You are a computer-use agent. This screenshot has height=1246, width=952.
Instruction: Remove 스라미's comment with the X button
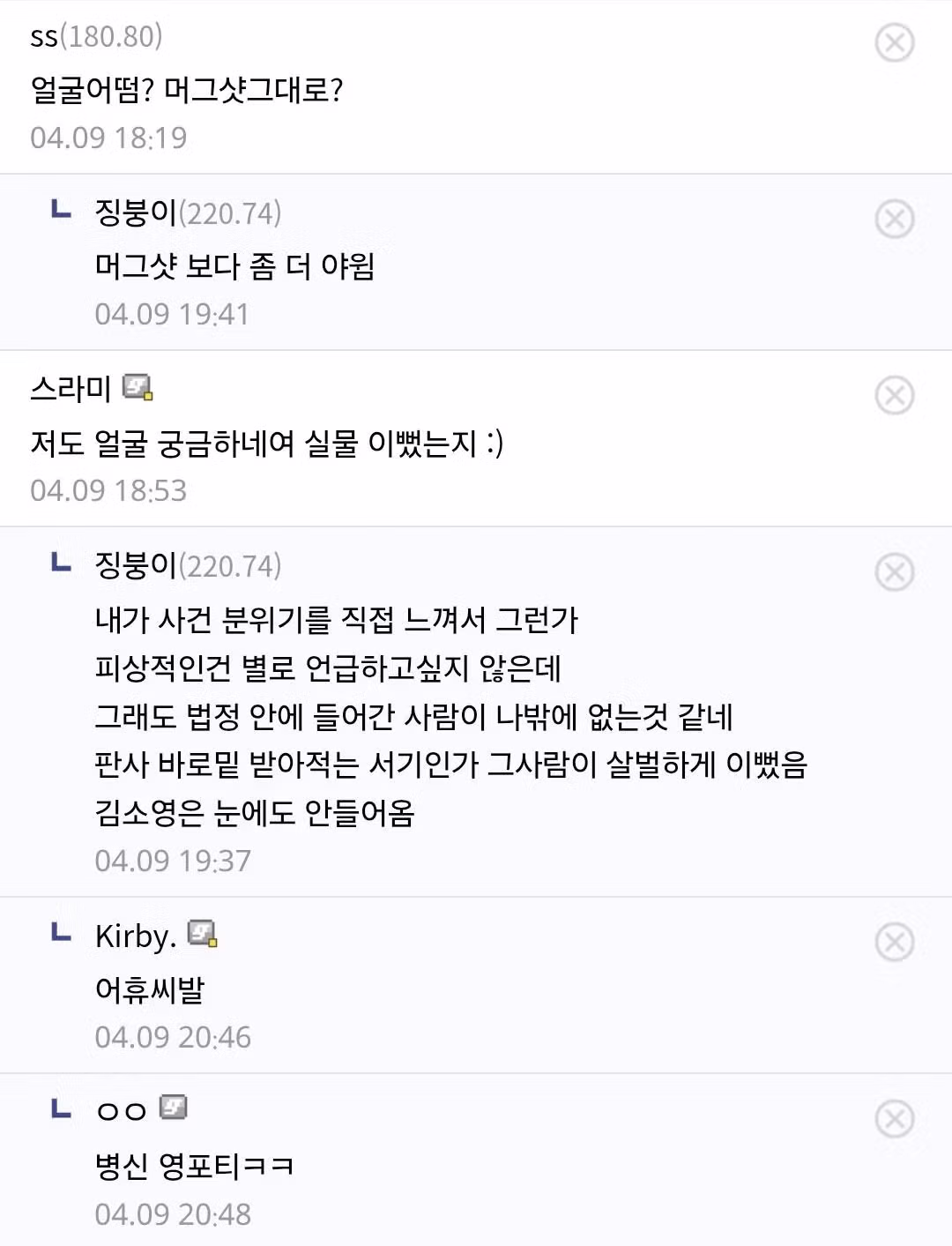896,395
